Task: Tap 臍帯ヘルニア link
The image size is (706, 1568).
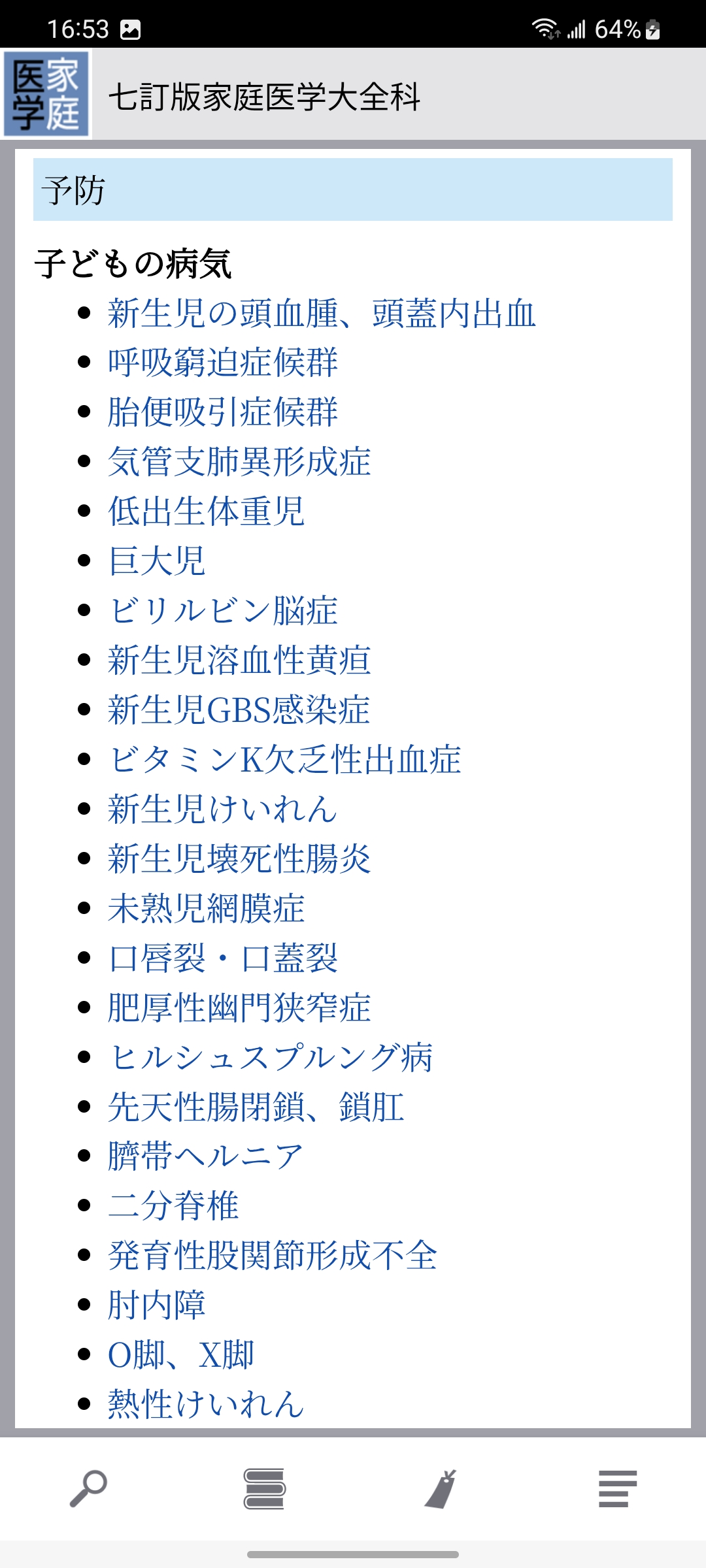Action: [206, 1156]
